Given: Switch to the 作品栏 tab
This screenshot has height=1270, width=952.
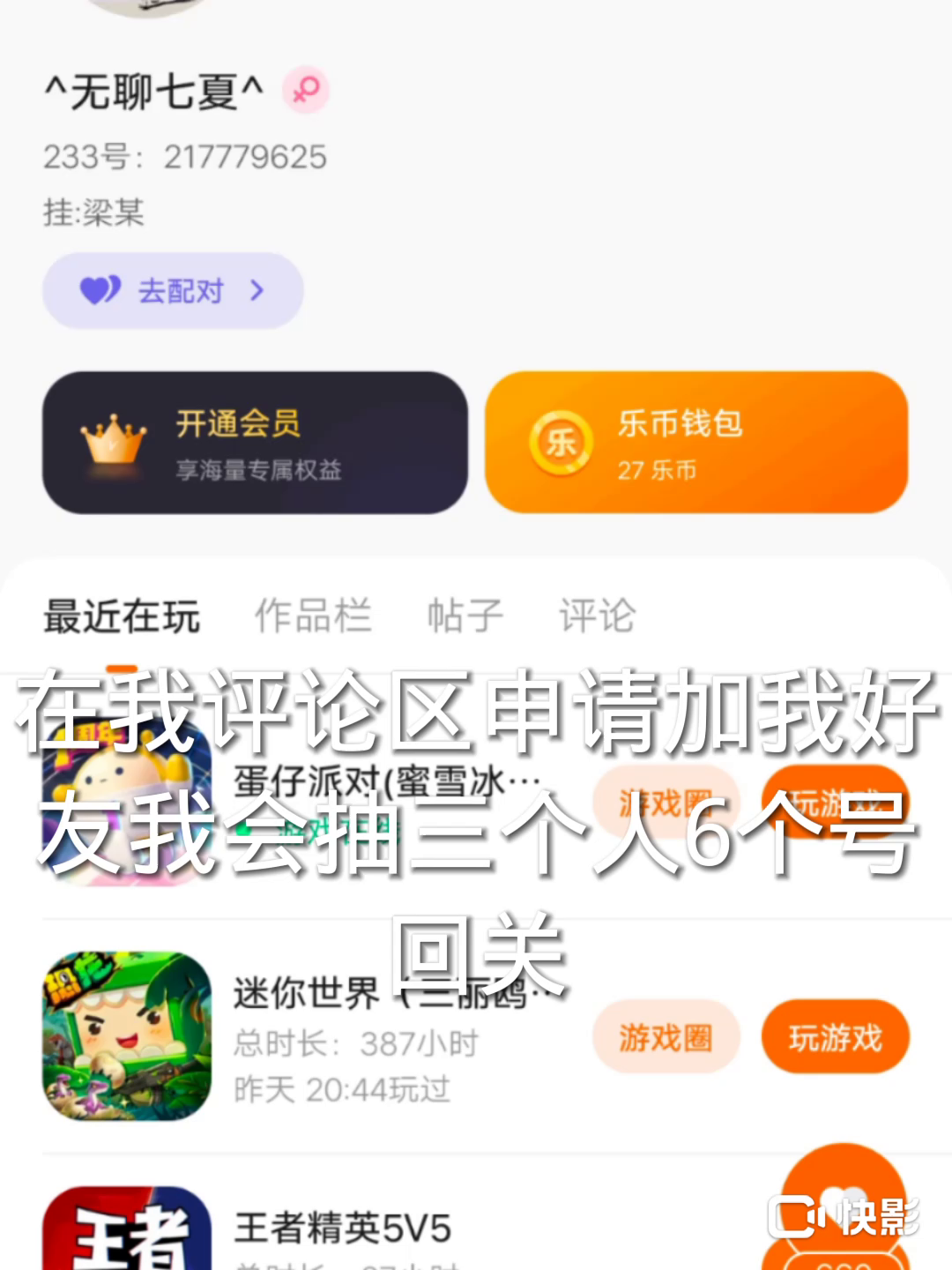Looking at the screenshot, I should pyautogui.click(x=313, y=616).
